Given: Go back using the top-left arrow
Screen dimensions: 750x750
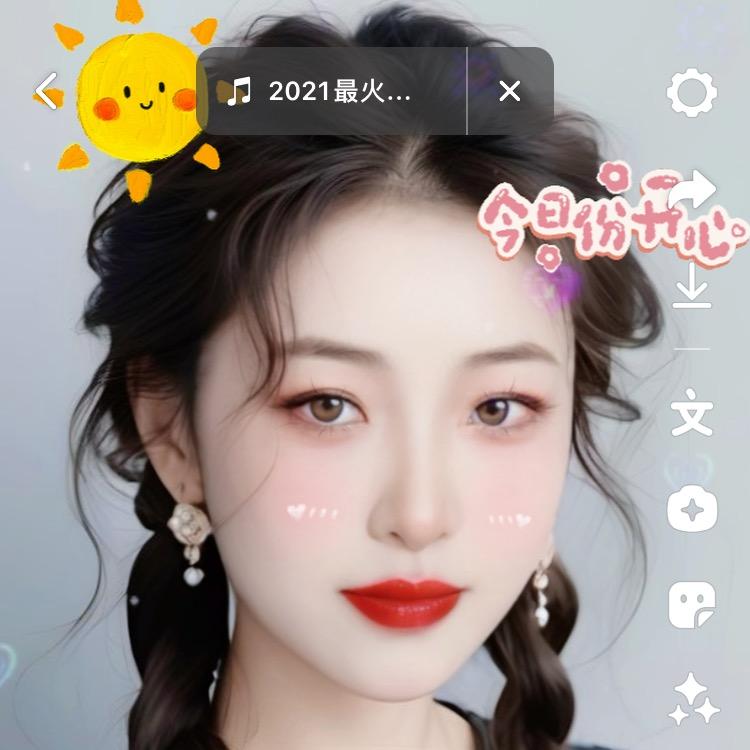Looking at the screenshot, I should click(46, 92).
